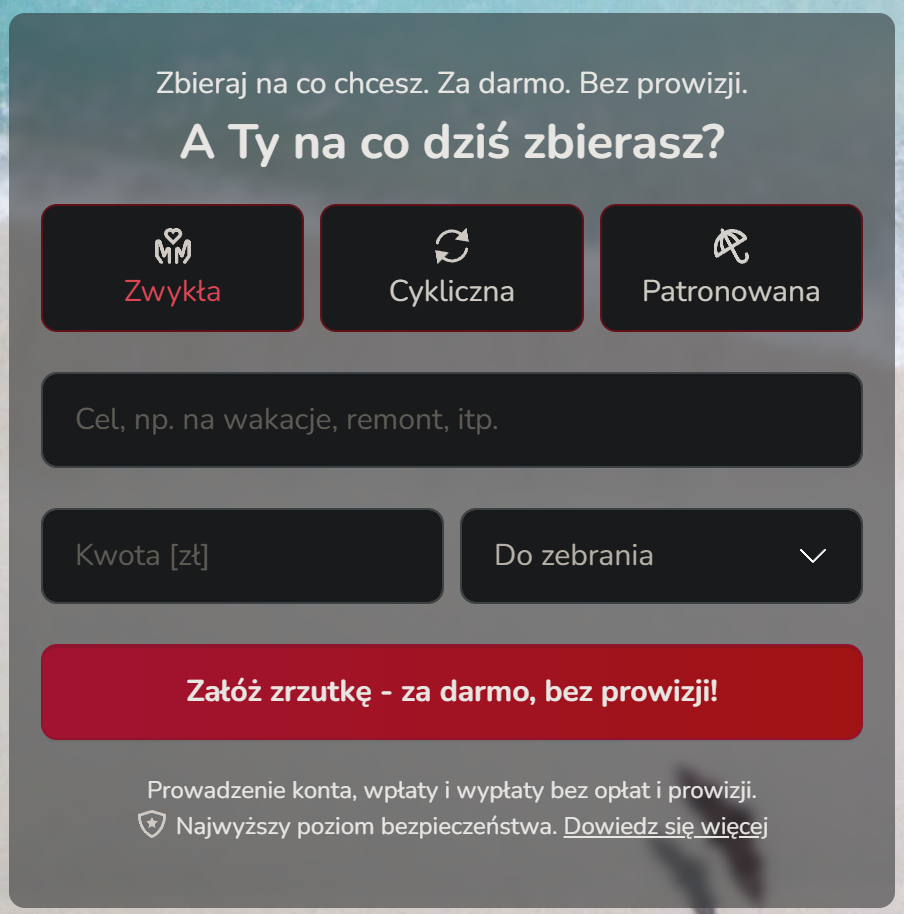Screen dimensions: 904x914
Task: Tap the Kwota [zł] amount field
Action: (x=242, y=556)
